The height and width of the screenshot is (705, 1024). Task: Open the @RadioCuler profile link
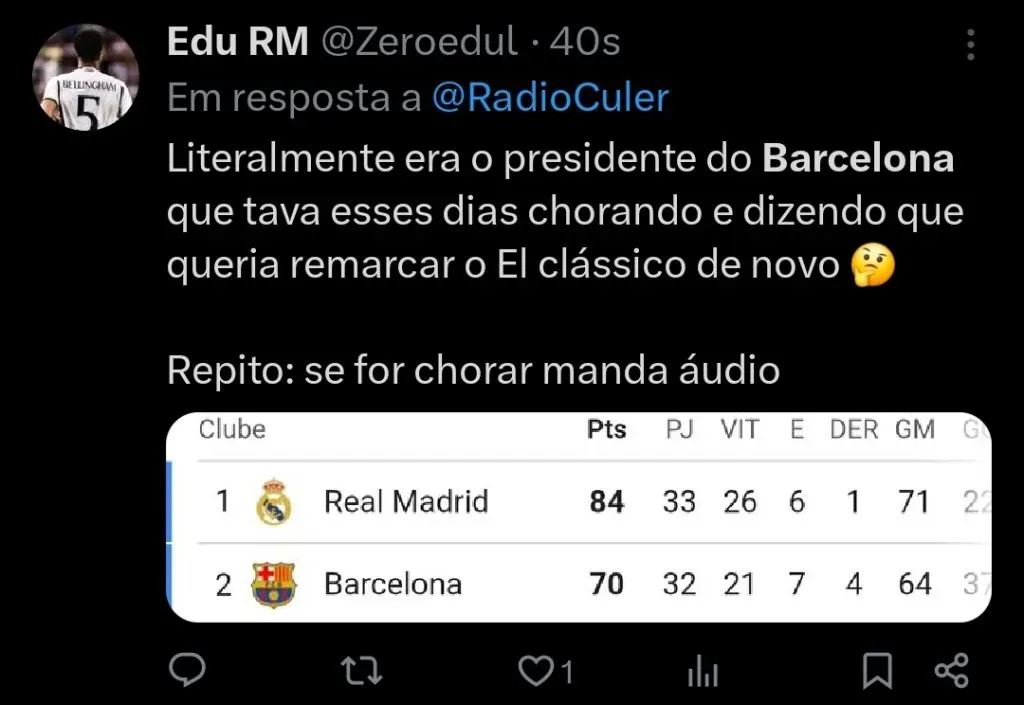point(550,98)
